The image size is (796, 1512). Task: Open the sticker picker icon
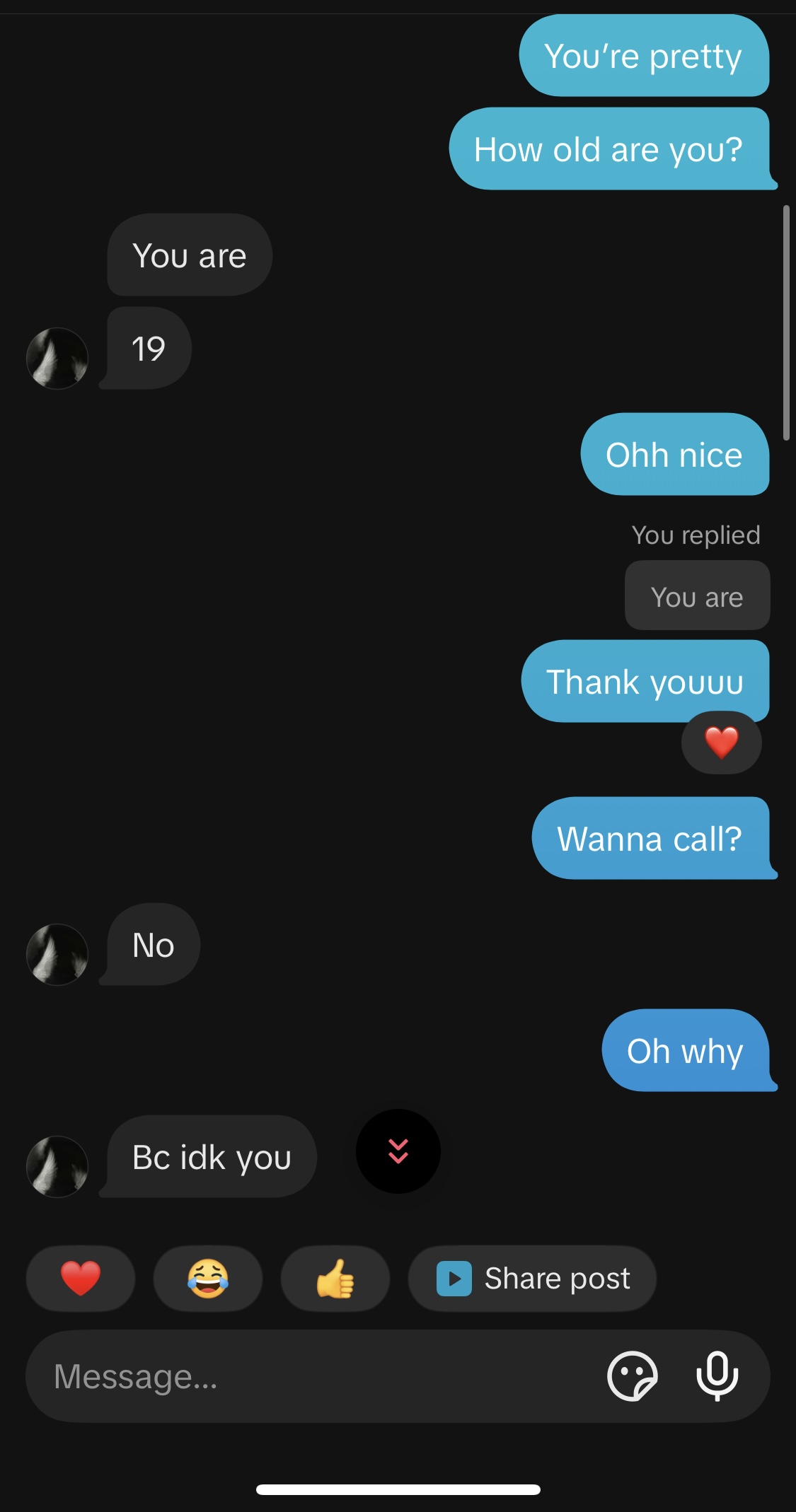point(632,1376)
